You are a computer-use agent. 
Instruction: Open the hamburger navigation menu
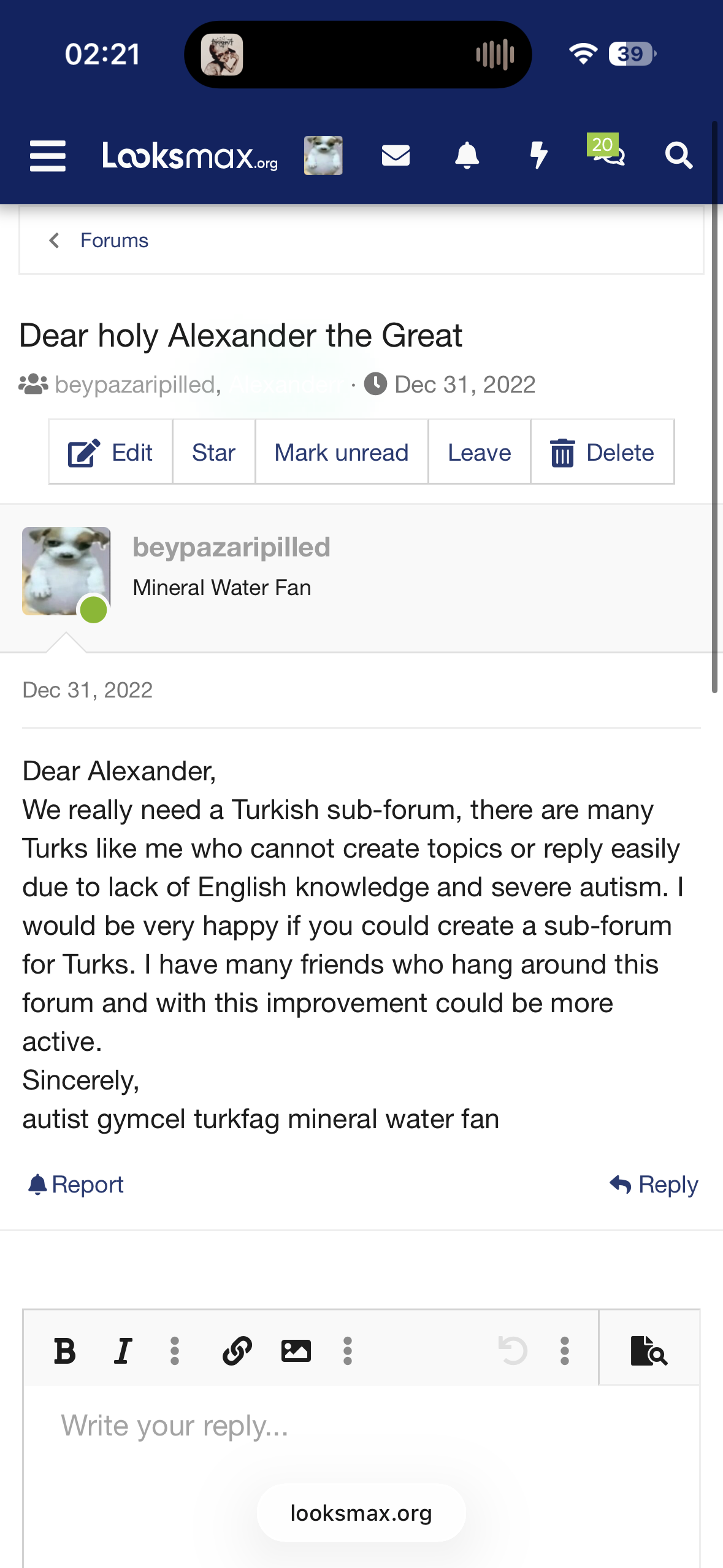coord(48,155)
